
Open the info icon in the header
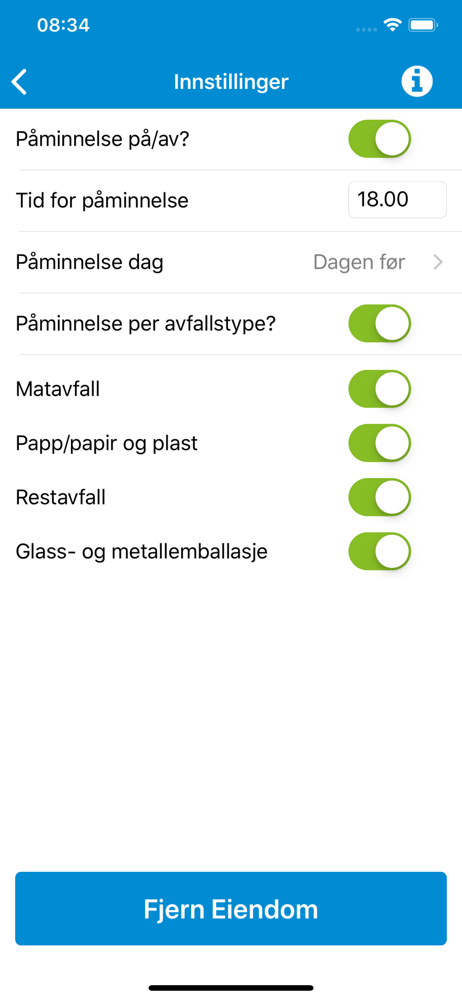click(417, 82)
